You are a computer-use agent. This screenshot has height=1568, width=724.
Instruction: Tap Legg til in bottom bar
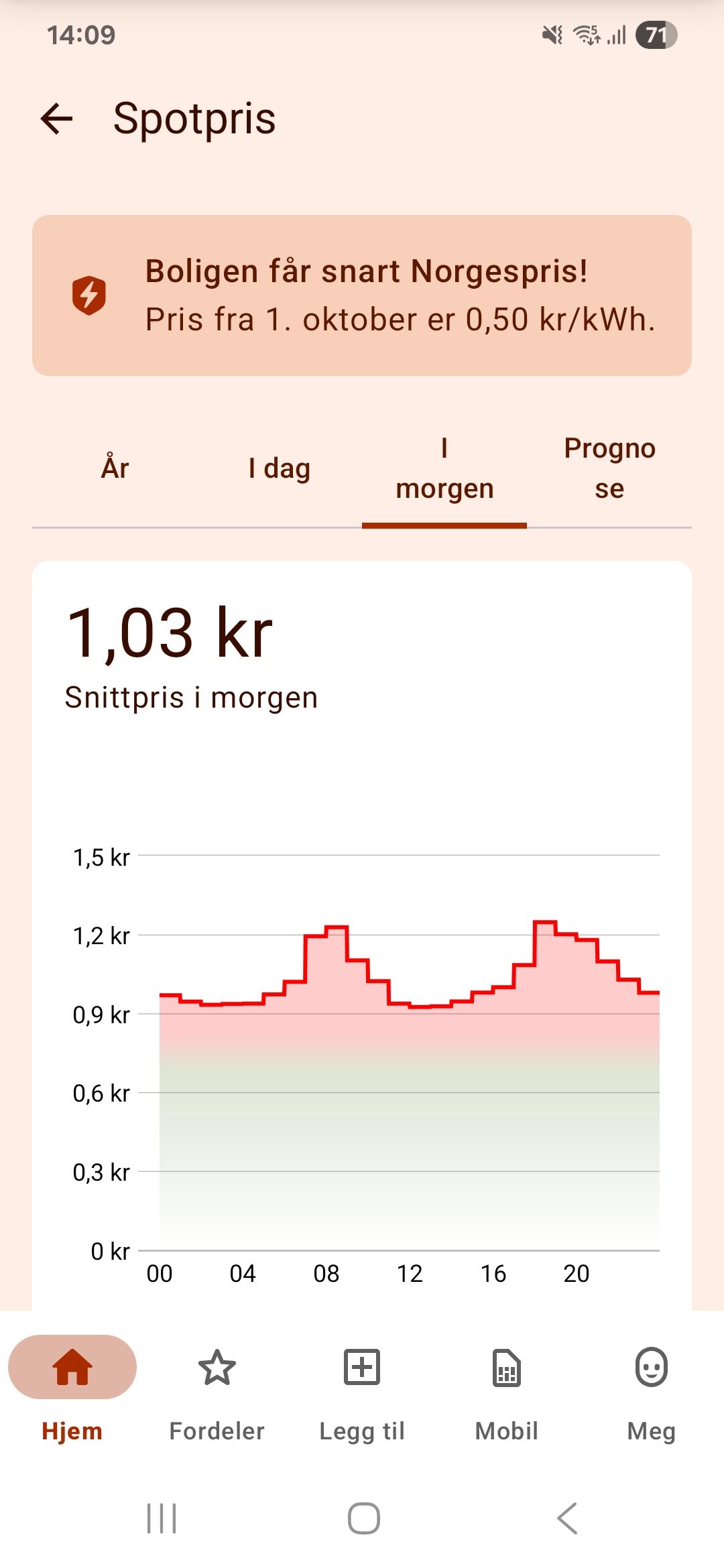point(362,1388)
